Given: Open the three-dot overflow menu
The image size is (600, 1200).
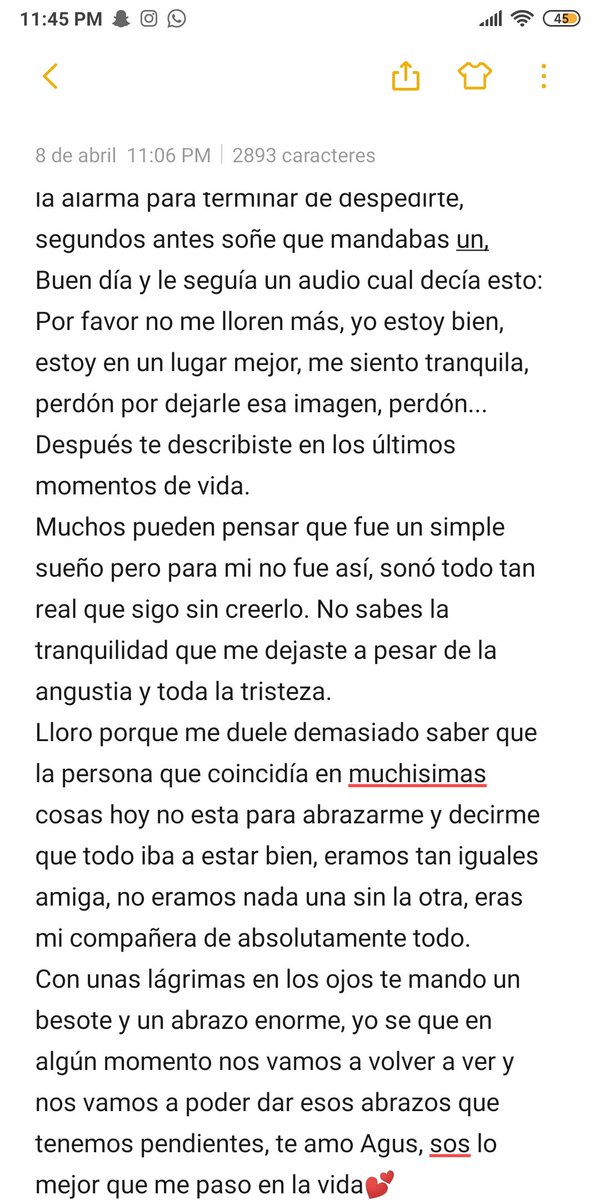Looking at the screenshot, I should [543, 77].
